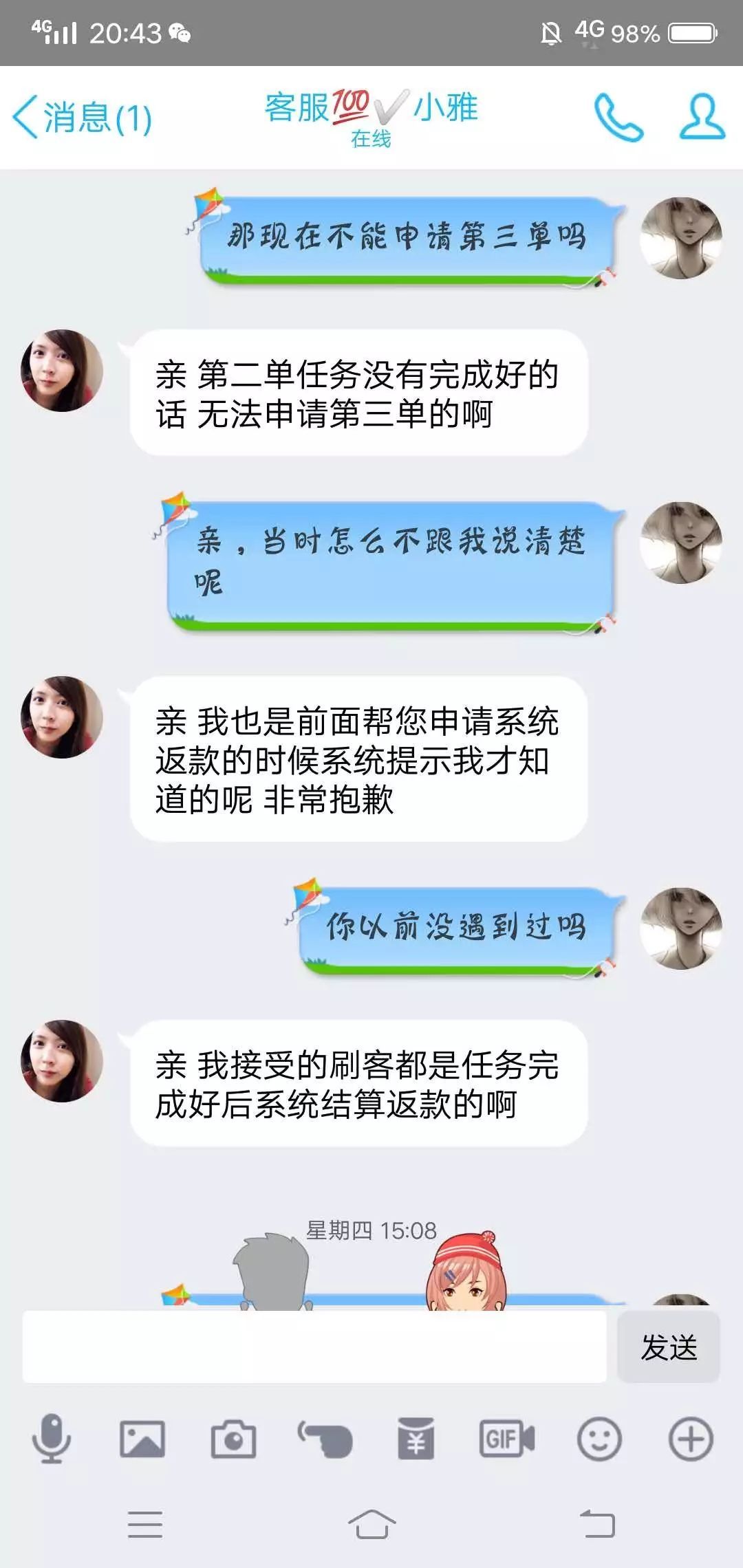Tap 发送 to send the message
The width and height of the screenshot is (743, 1568).
[667, 1349]
